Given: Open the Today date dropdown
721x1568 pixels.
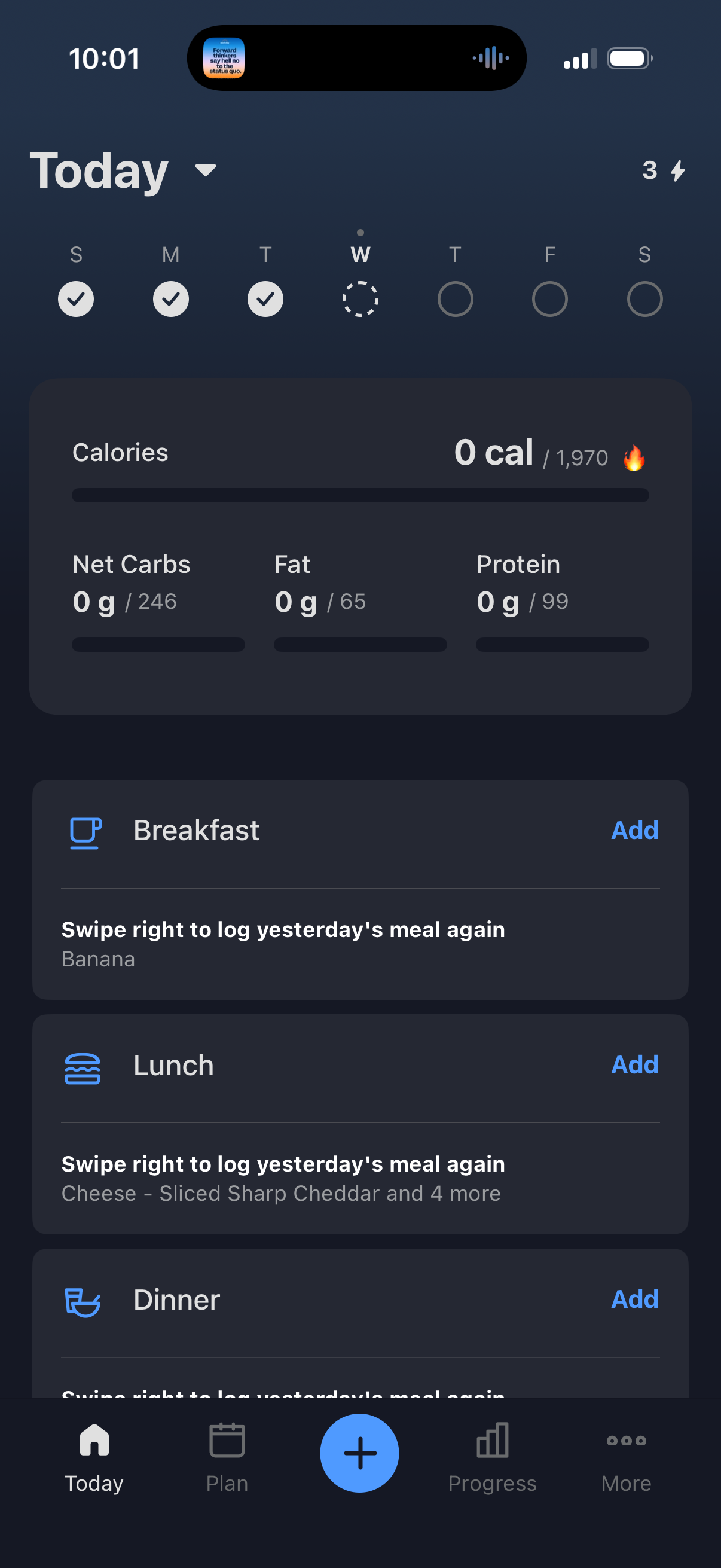Looking at the screenshot, I should pyautogui.click(x=205, y=170).
